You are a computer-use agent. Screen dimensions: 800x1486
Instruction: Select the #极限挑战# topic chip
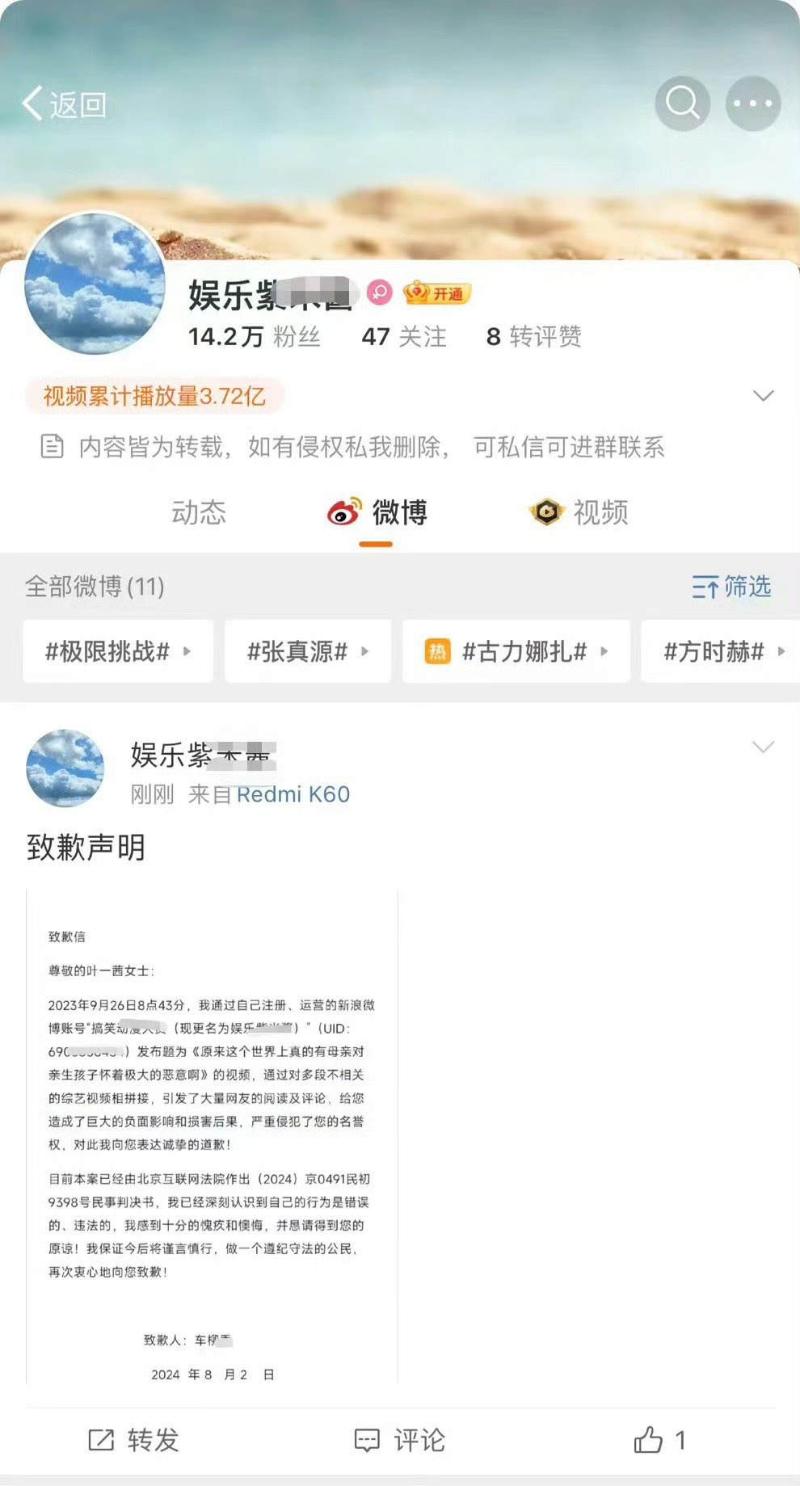tap(118, 652)
